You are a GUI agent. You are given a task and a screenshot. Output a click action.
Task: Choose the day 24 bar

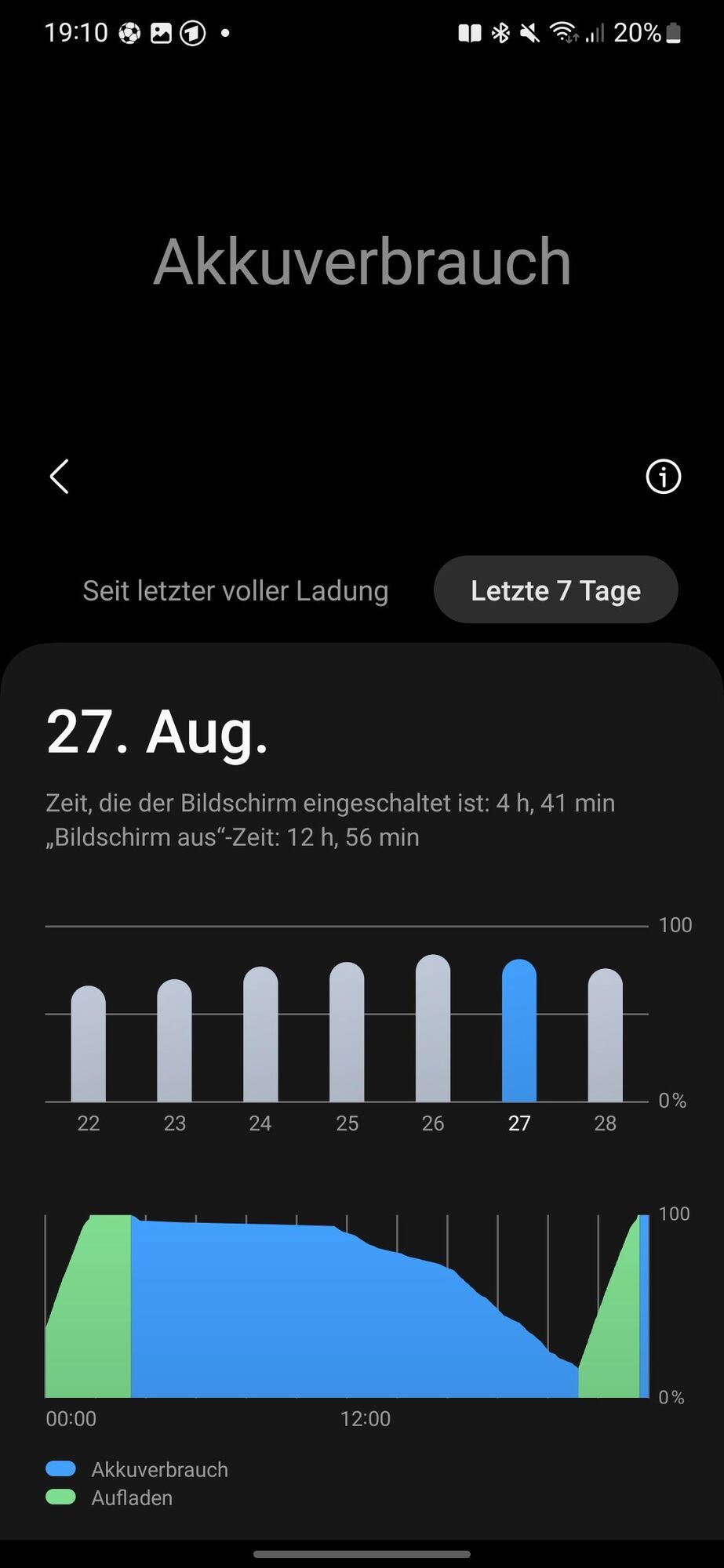pyautogui.click(x=260, y=1035)
